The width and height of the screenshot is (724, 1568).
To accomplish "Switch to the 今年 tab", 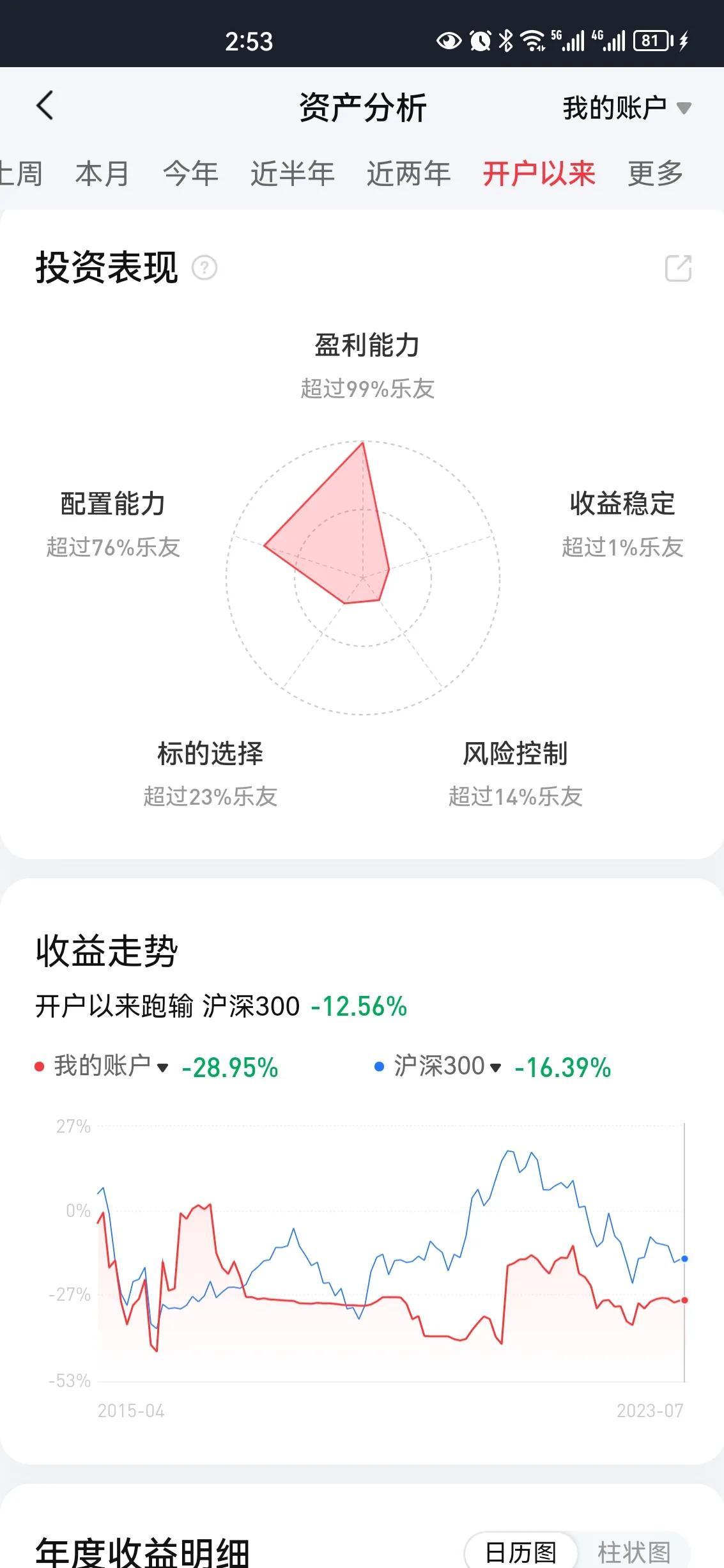I will 190,174.
